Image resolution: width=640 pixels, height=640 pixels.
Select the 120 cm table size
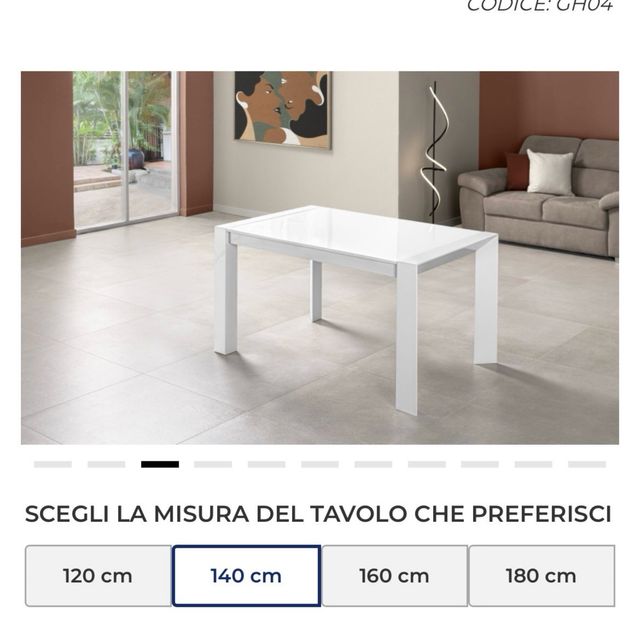tap(98, 575)
